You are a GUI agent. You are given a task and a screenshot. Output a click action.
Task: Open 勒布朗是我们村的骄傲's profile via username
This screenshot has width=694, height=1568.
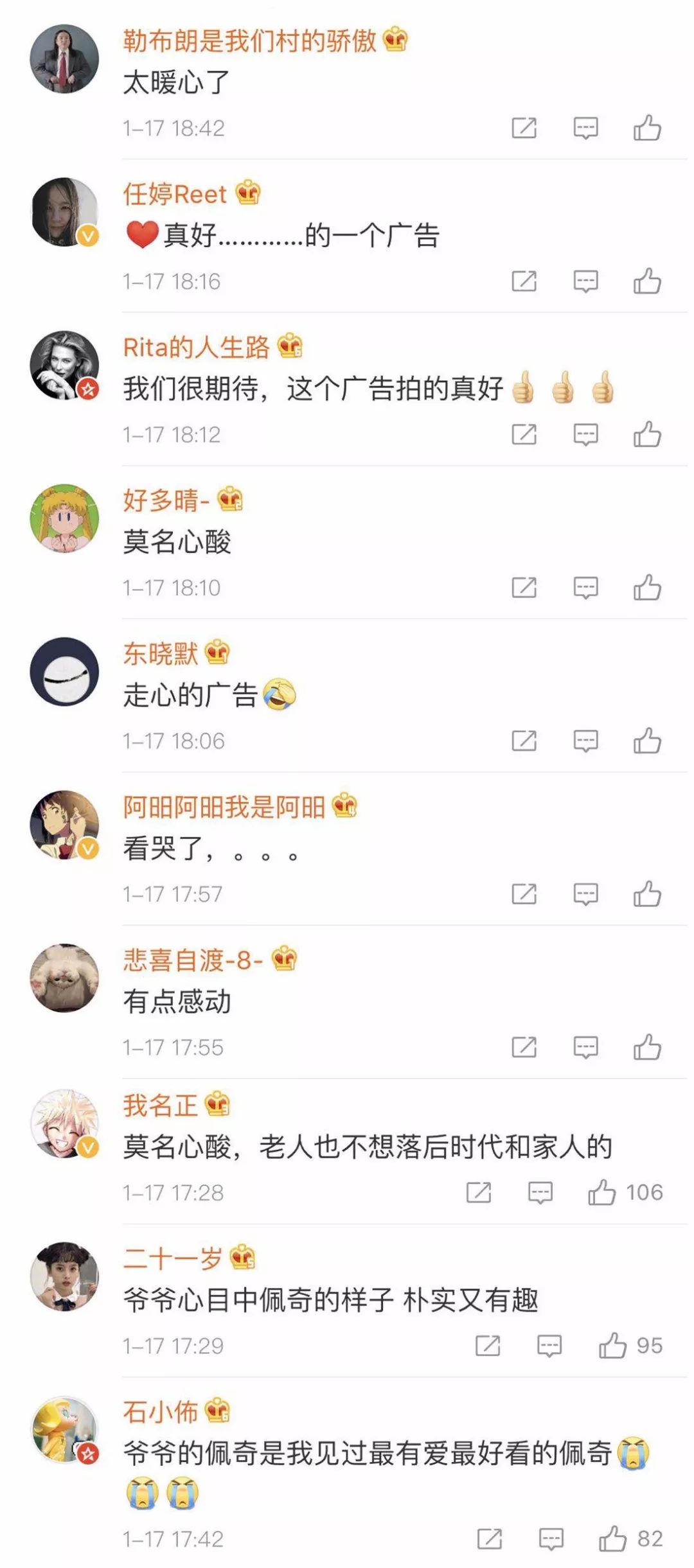tap(249, 41)
